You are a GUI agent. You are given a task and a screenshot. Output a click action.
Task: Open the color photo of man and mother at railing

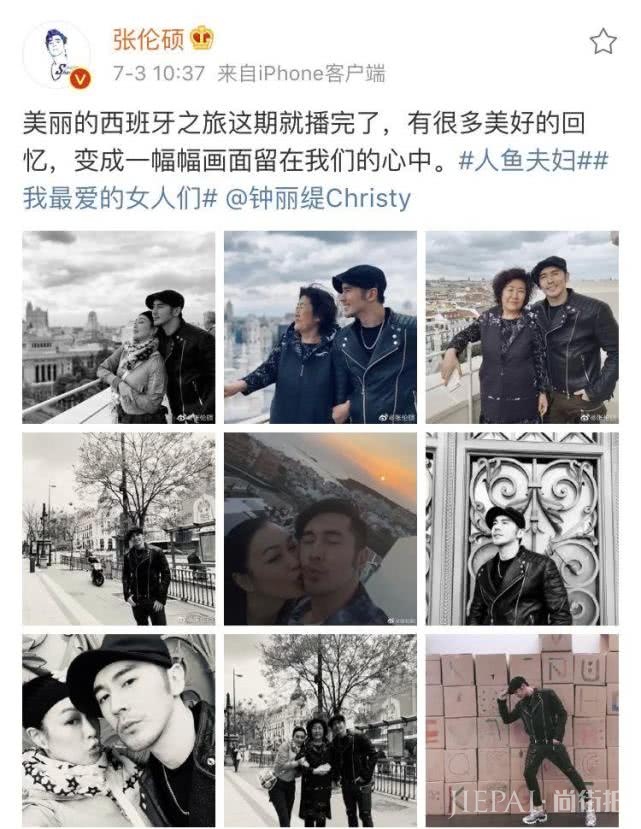pyautogui.click(x=320, y=327)
